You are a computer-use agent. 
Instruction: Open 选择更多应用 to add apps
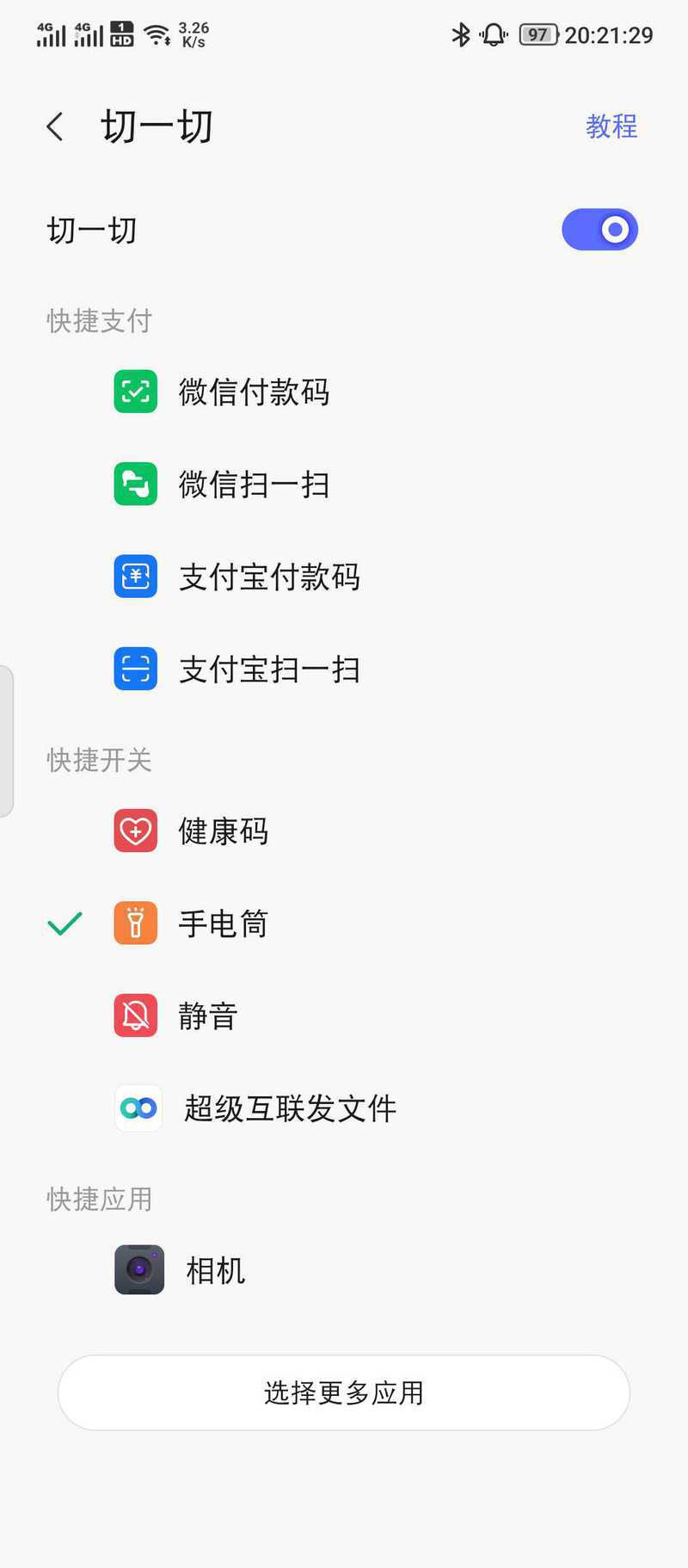(x=344, y=1392)
